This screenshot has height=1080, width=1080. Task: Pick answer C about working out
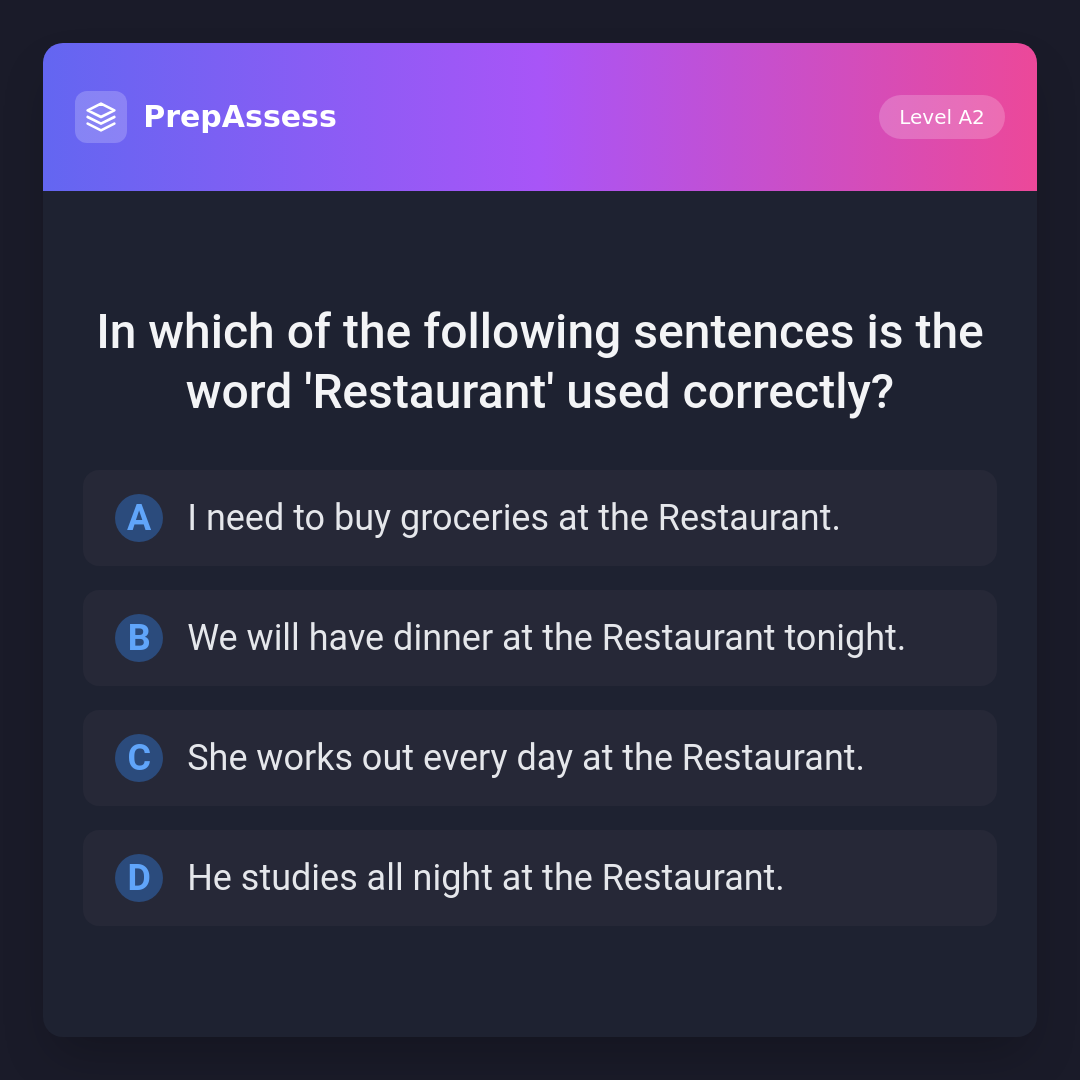[x=540, y=758]
